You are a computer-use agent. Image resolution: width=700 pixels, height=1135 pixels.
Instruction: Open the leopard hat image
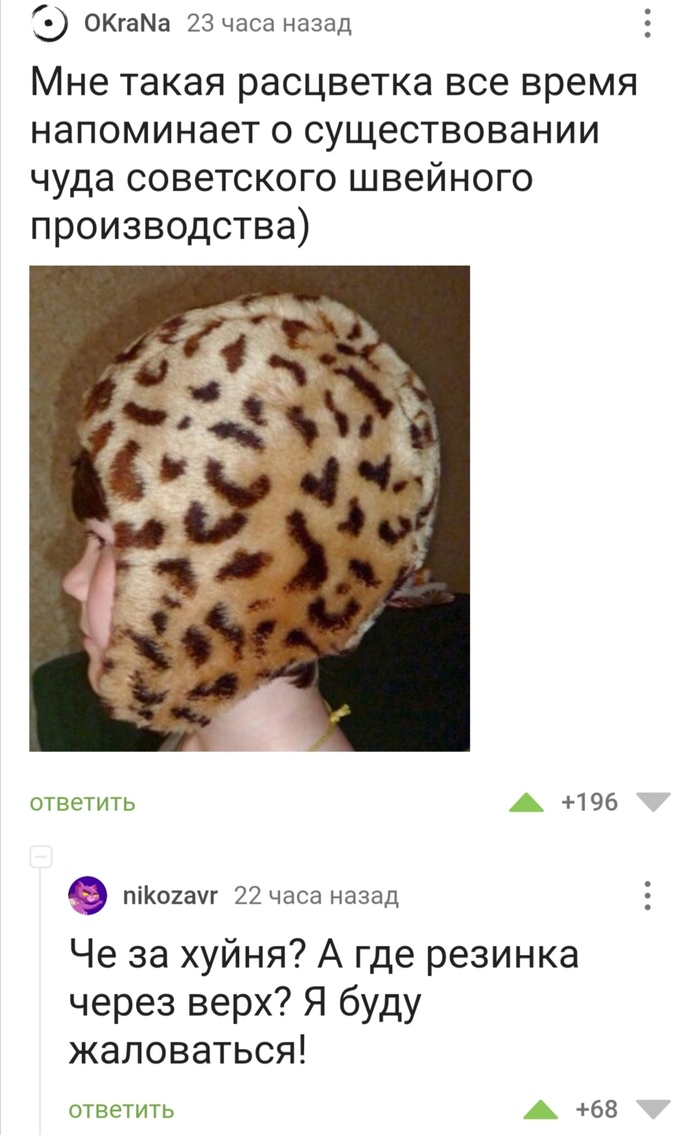coord(250,508)
